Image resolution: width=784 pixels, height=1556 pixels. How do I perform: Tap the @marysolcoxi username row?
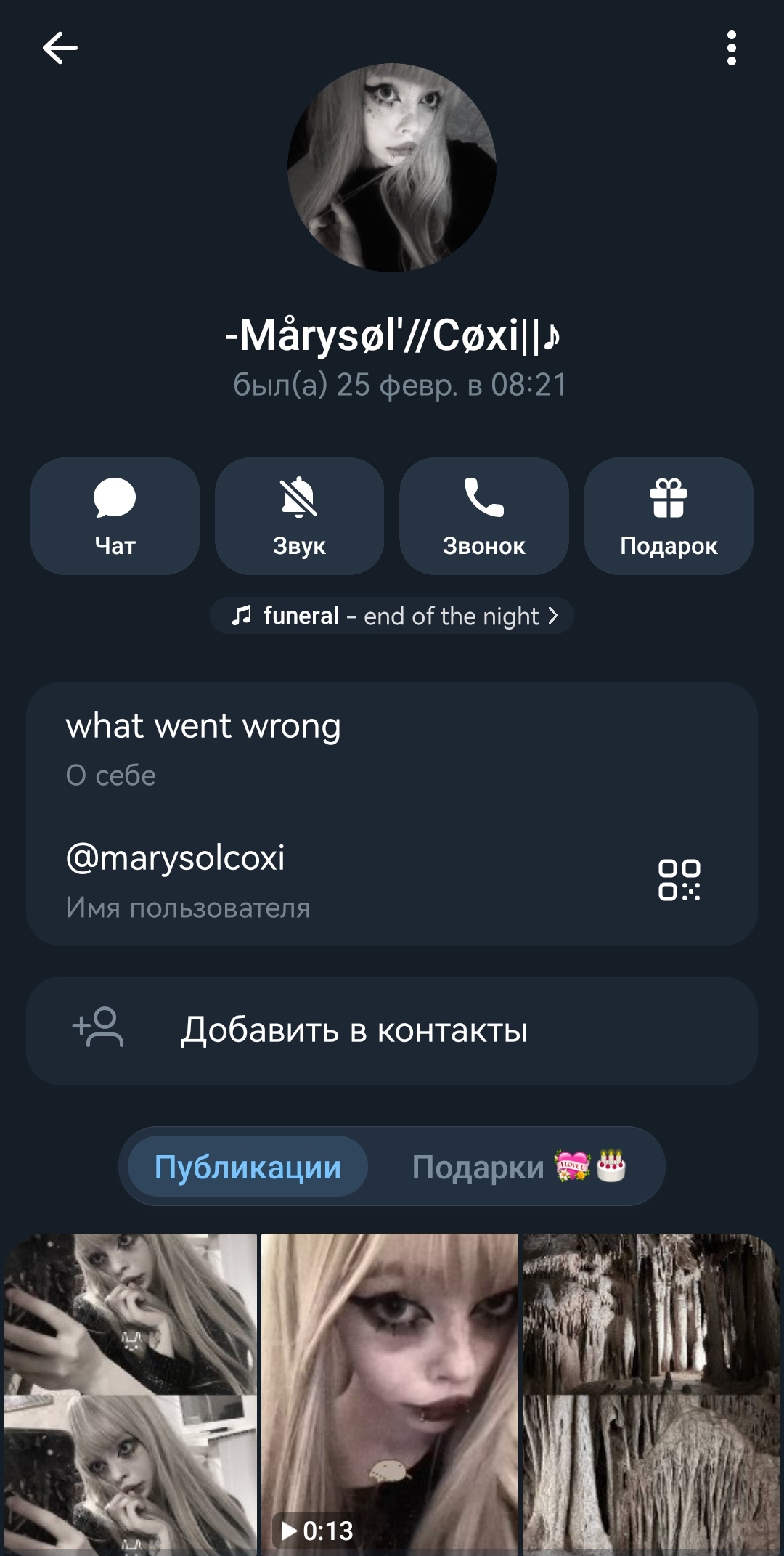click(290, 879)
